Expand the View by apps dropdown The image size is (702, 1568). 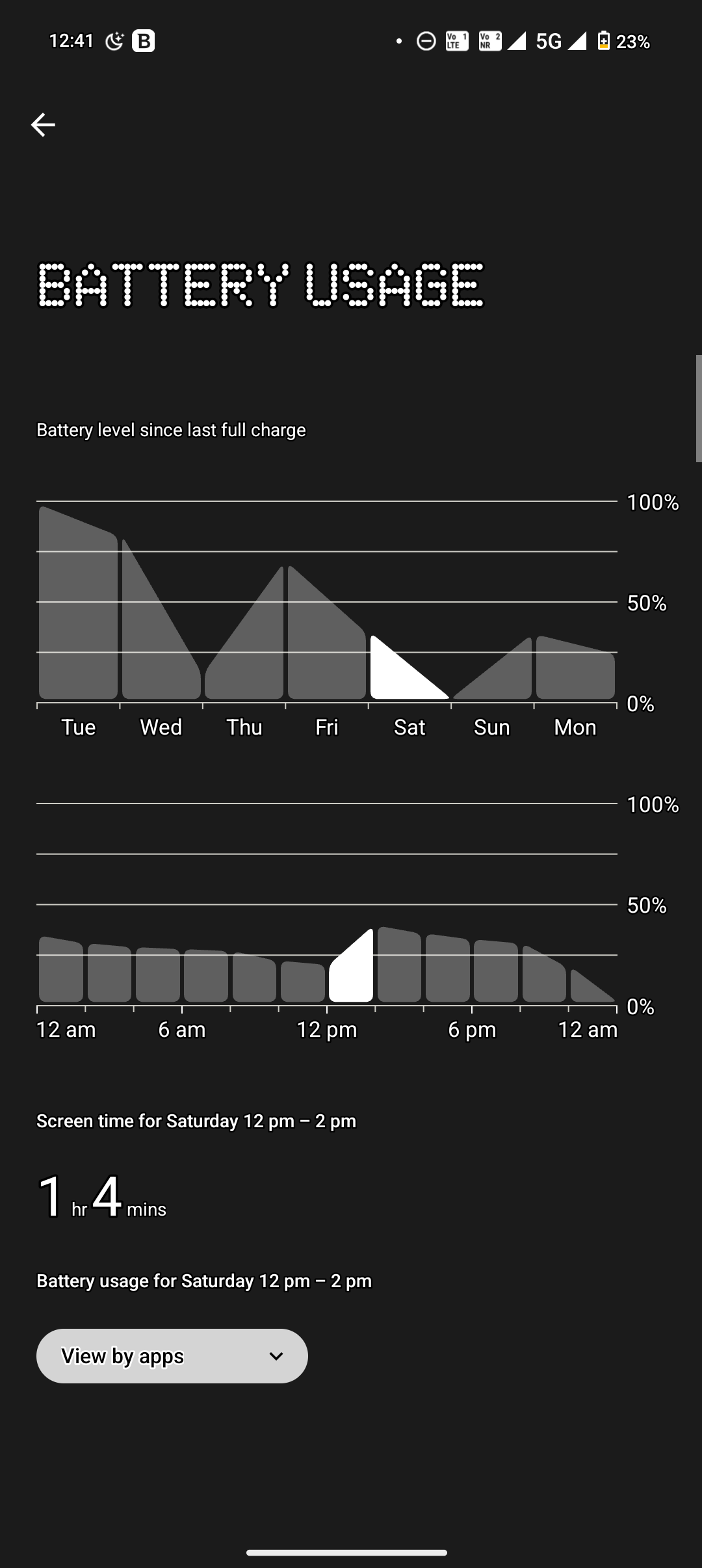coord(172,1355)
